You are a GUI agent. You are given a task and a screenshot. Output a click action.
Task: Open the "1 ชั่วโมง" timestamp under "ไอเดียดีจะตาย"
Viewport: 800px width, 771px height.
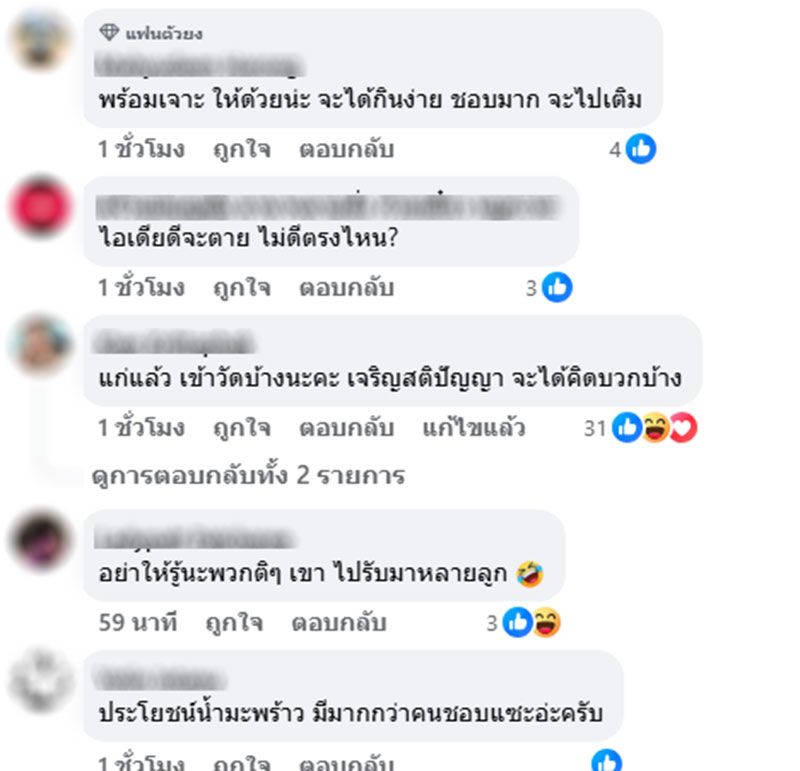141,288
